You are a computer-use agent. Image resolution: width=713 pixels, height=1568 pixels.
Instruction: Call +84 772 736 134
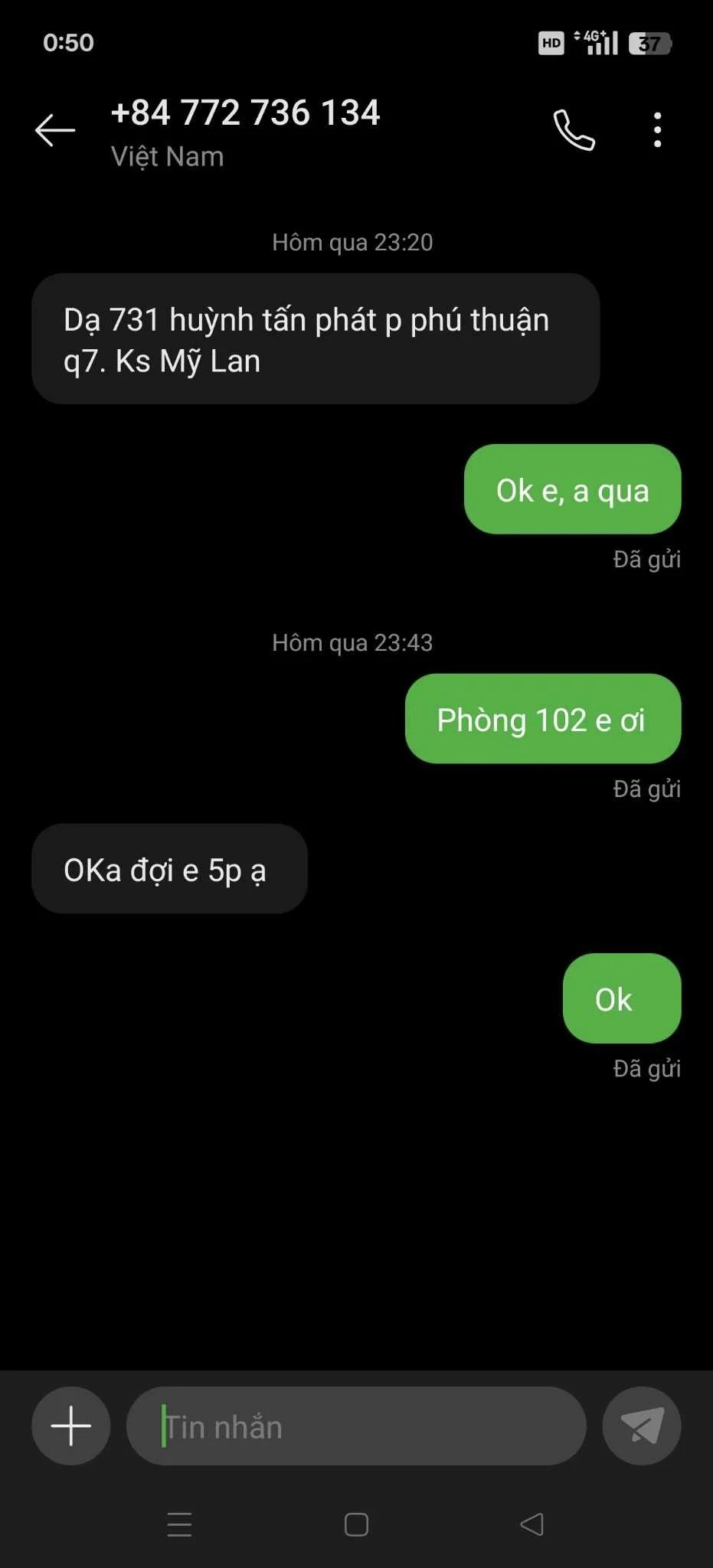tap(574, 130)
